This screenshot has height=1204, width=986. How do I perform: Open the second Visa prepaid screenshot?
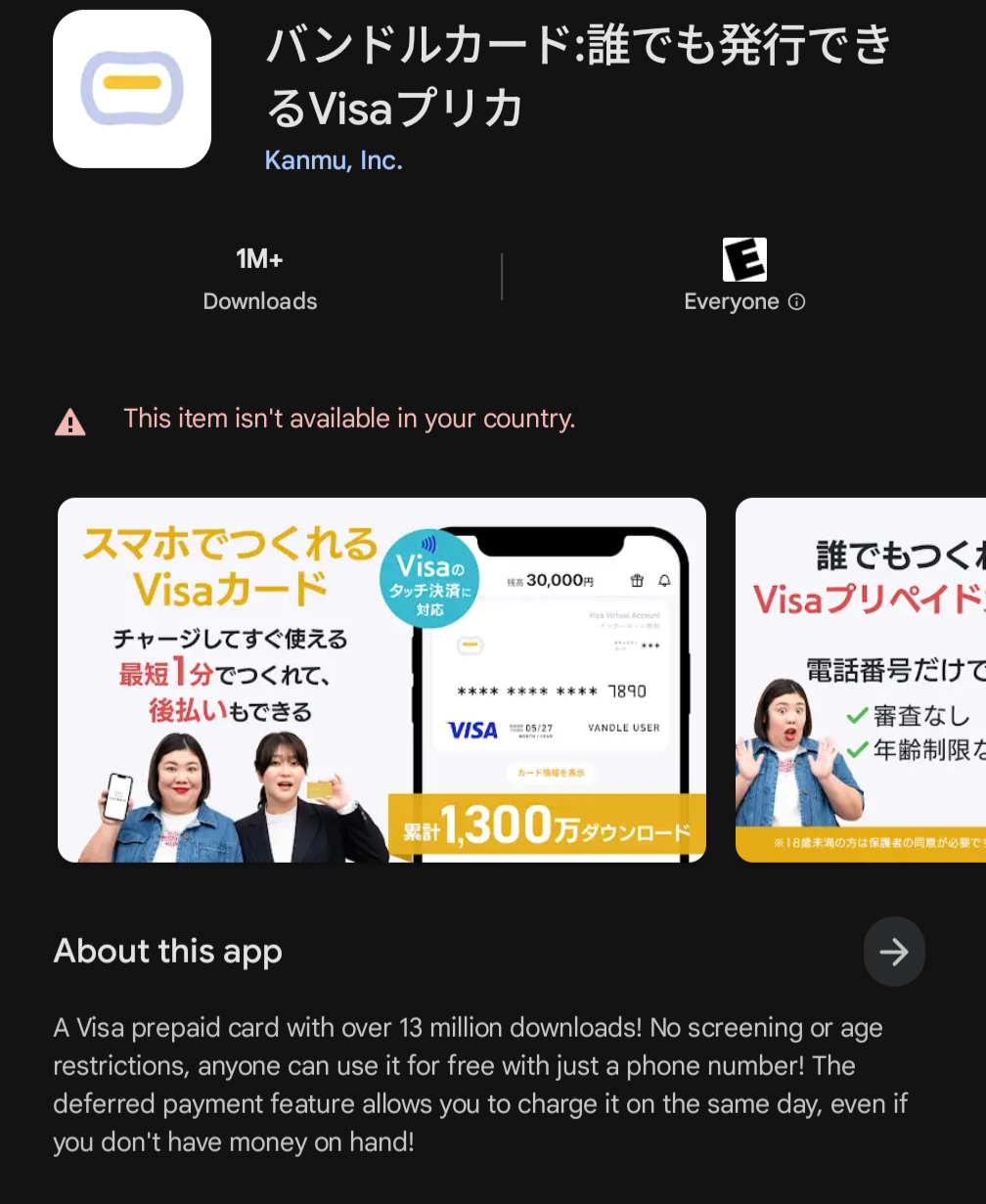tap(860, 680)
